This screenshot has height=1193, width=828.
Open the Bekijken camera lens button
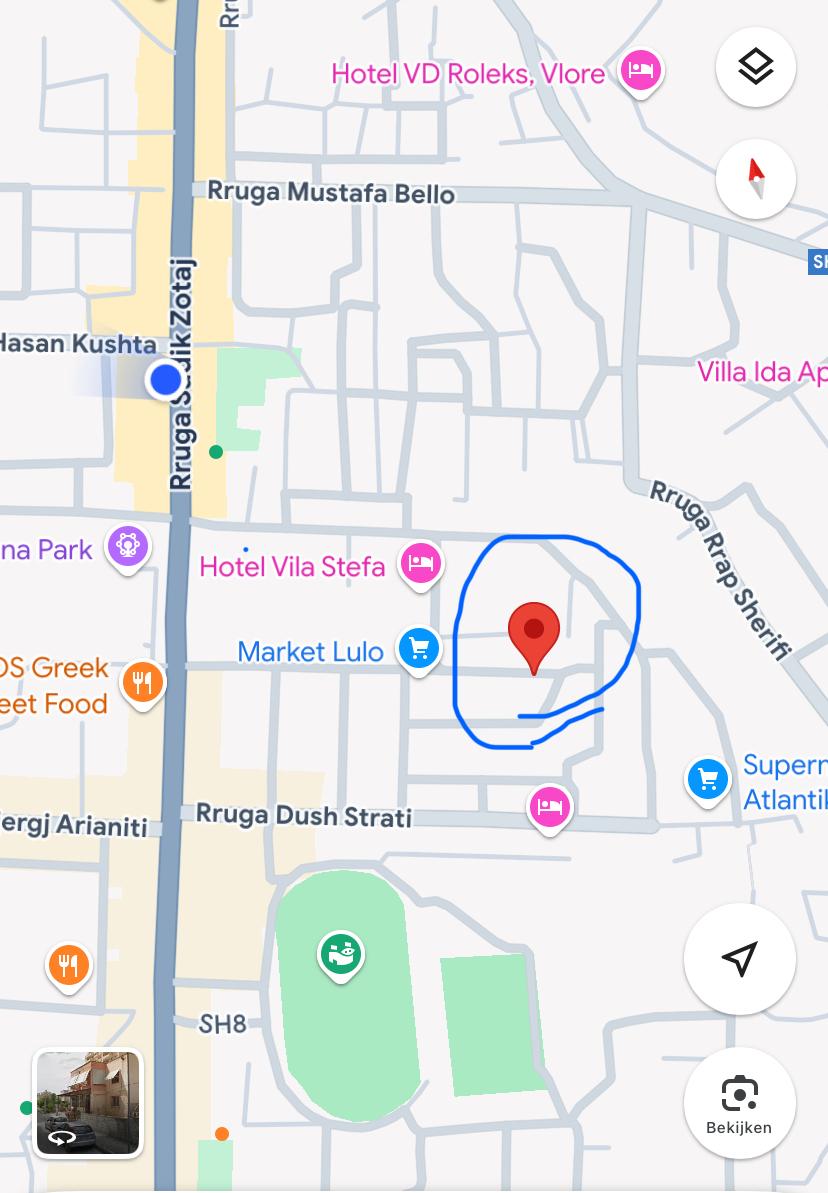pyautogui.click(x=739, y=1103)
